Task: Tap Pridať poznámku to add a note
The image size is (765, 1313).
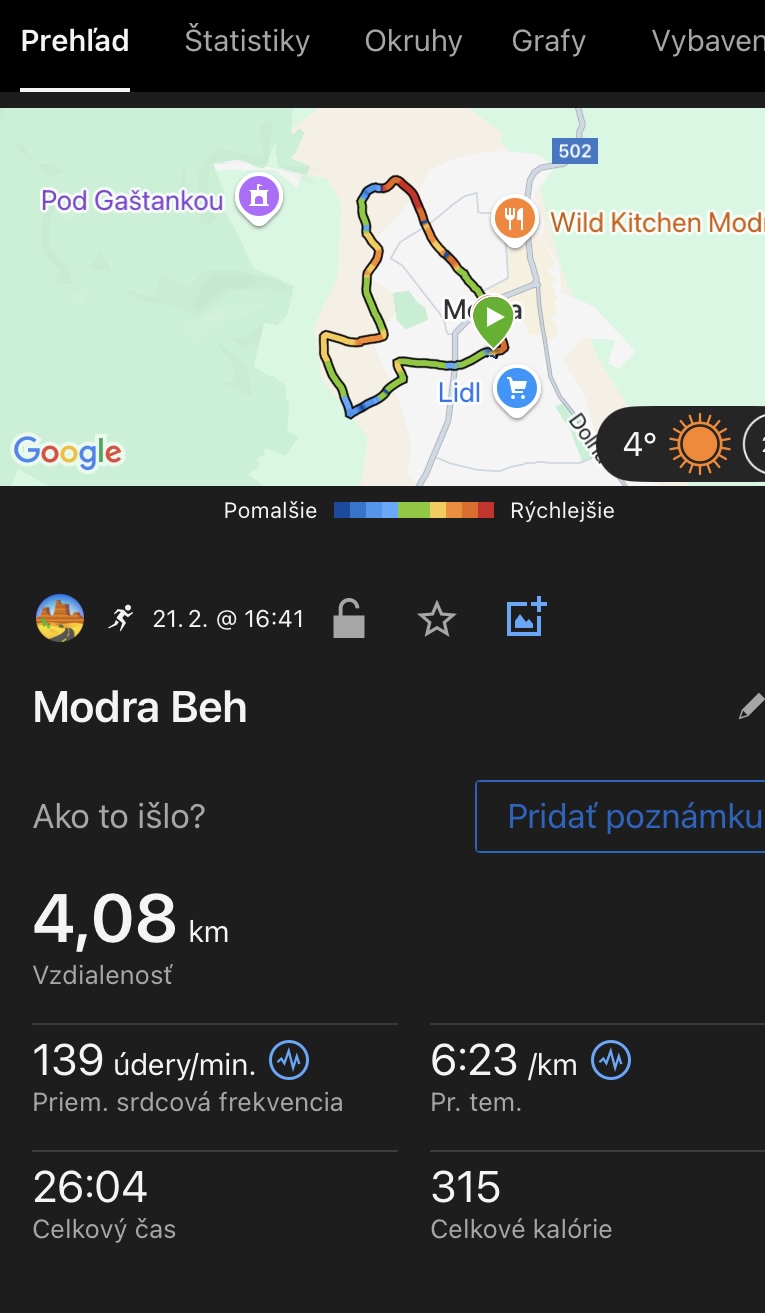Action: coord(620,816)
